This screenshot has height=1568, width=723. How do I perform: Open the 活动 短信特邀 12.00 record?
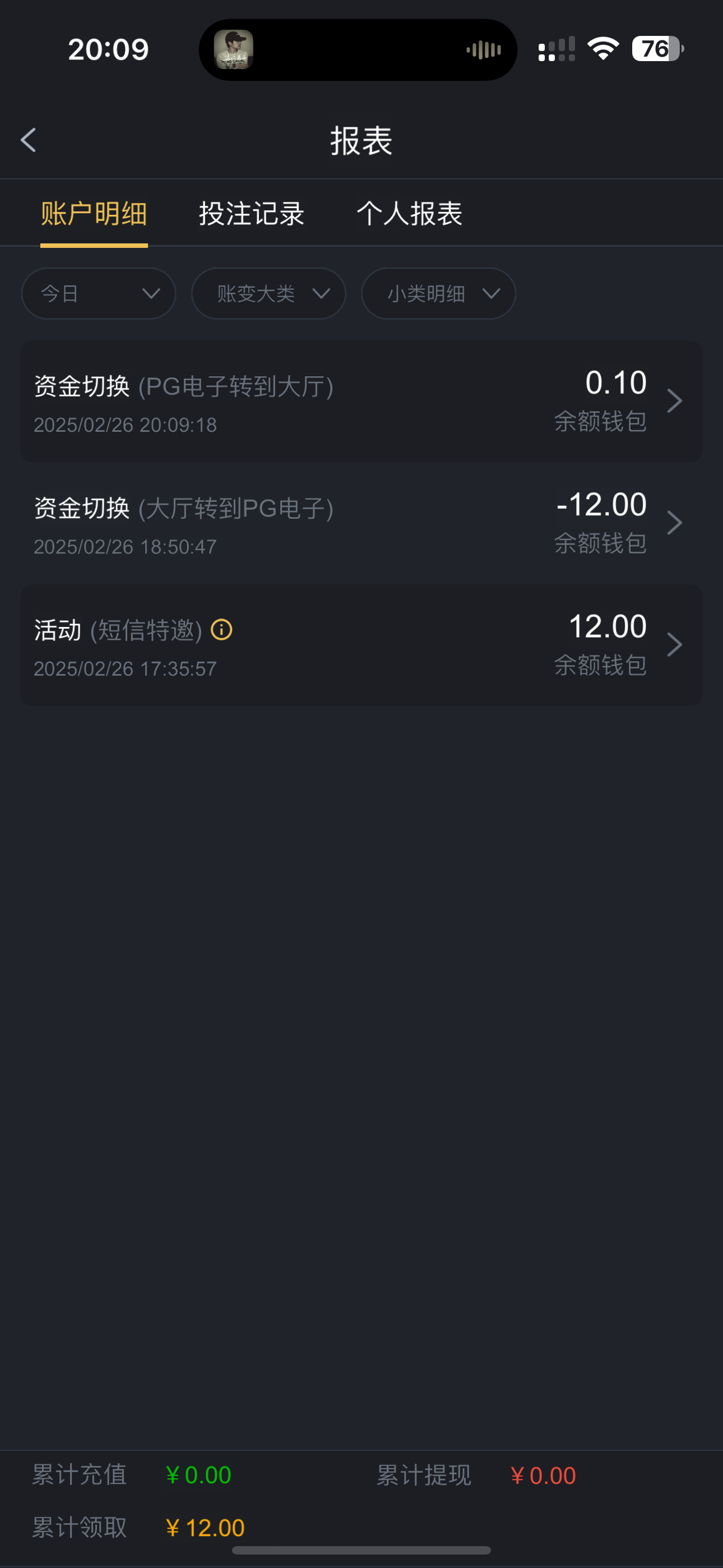point(361,645)
